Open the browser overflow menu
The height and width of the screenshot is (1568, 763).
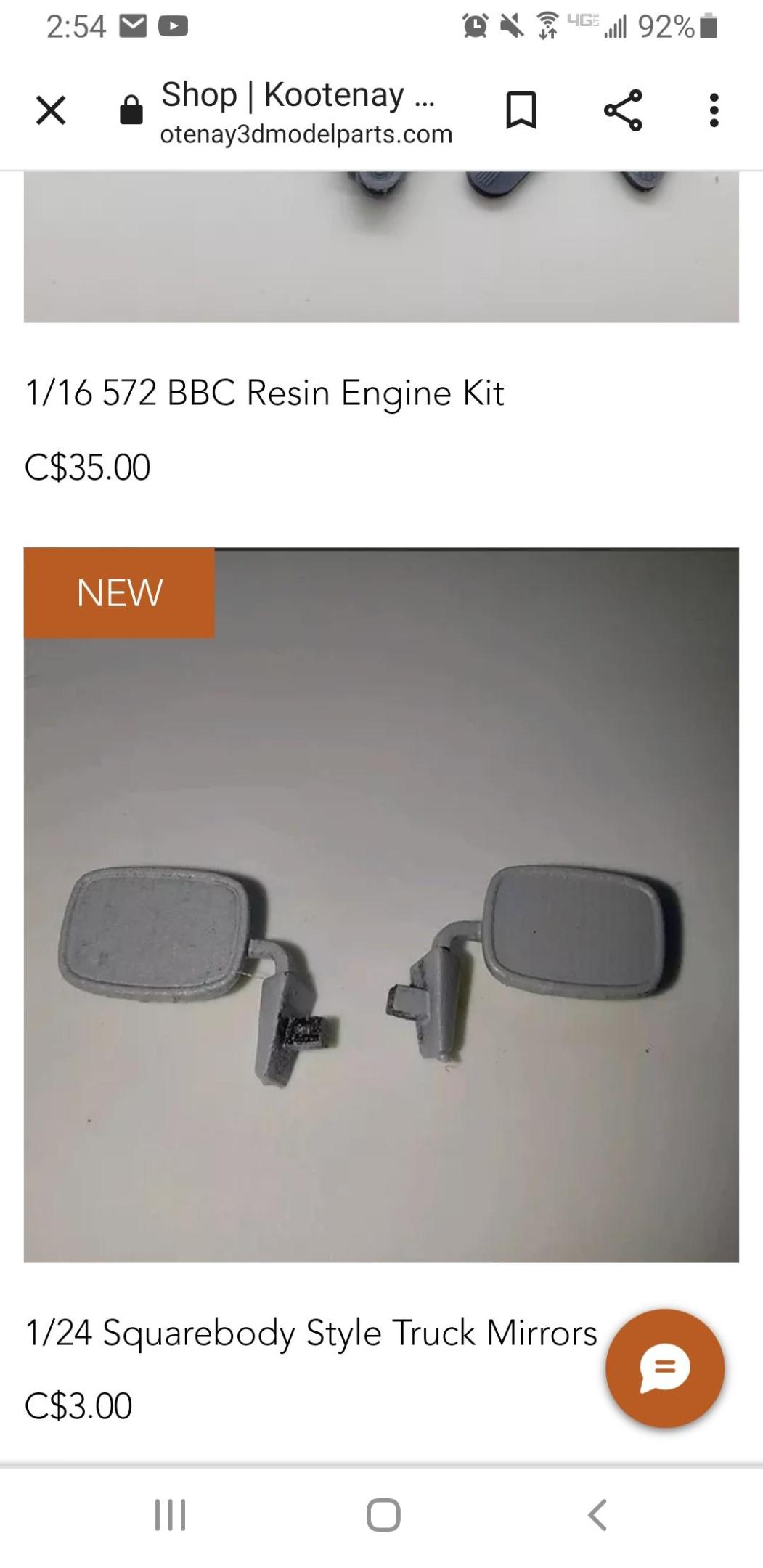(714, 110)
